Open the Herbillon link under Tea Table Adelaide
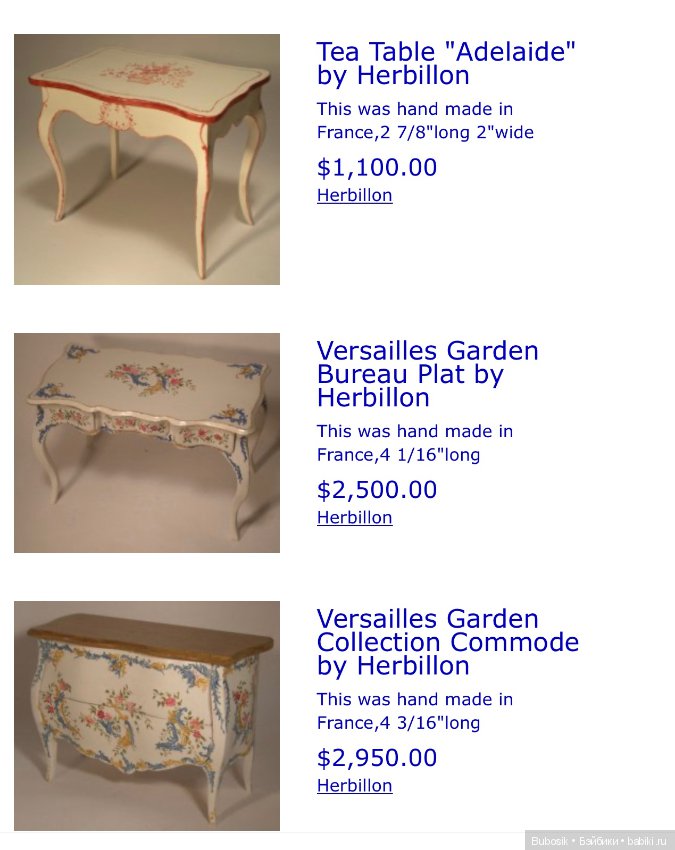This screenshot has width=675, height=850. (x=354, y=195)
